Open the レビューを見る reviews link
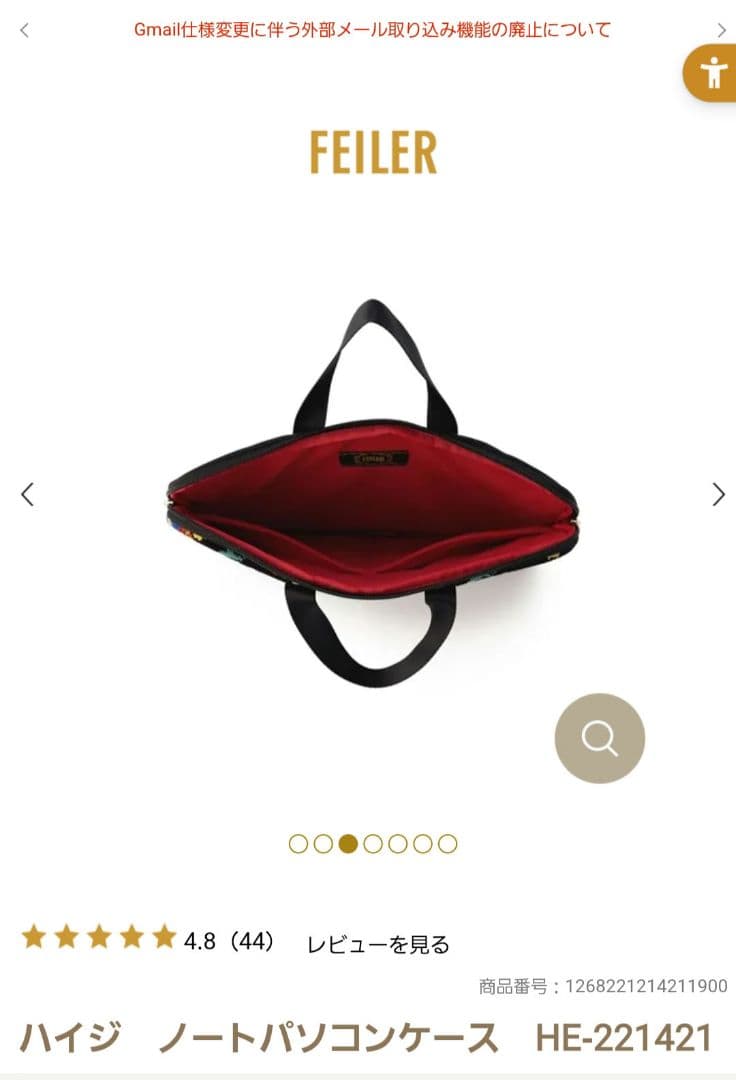Image resolution: width=736 pixels, height=1080 pixels. (378, 943)
